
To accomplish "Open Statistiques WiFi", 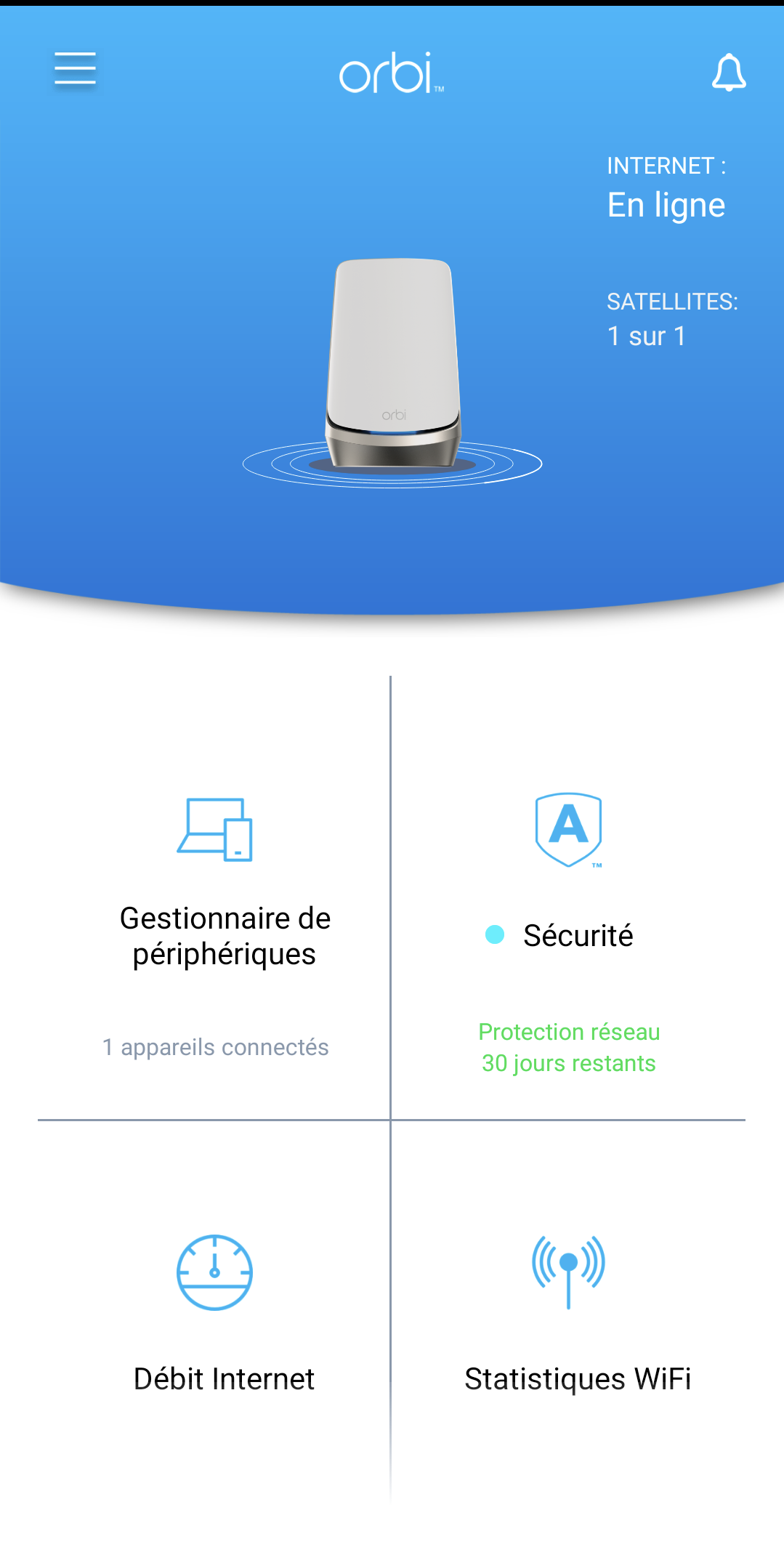I will click(x=569, y=1314).
